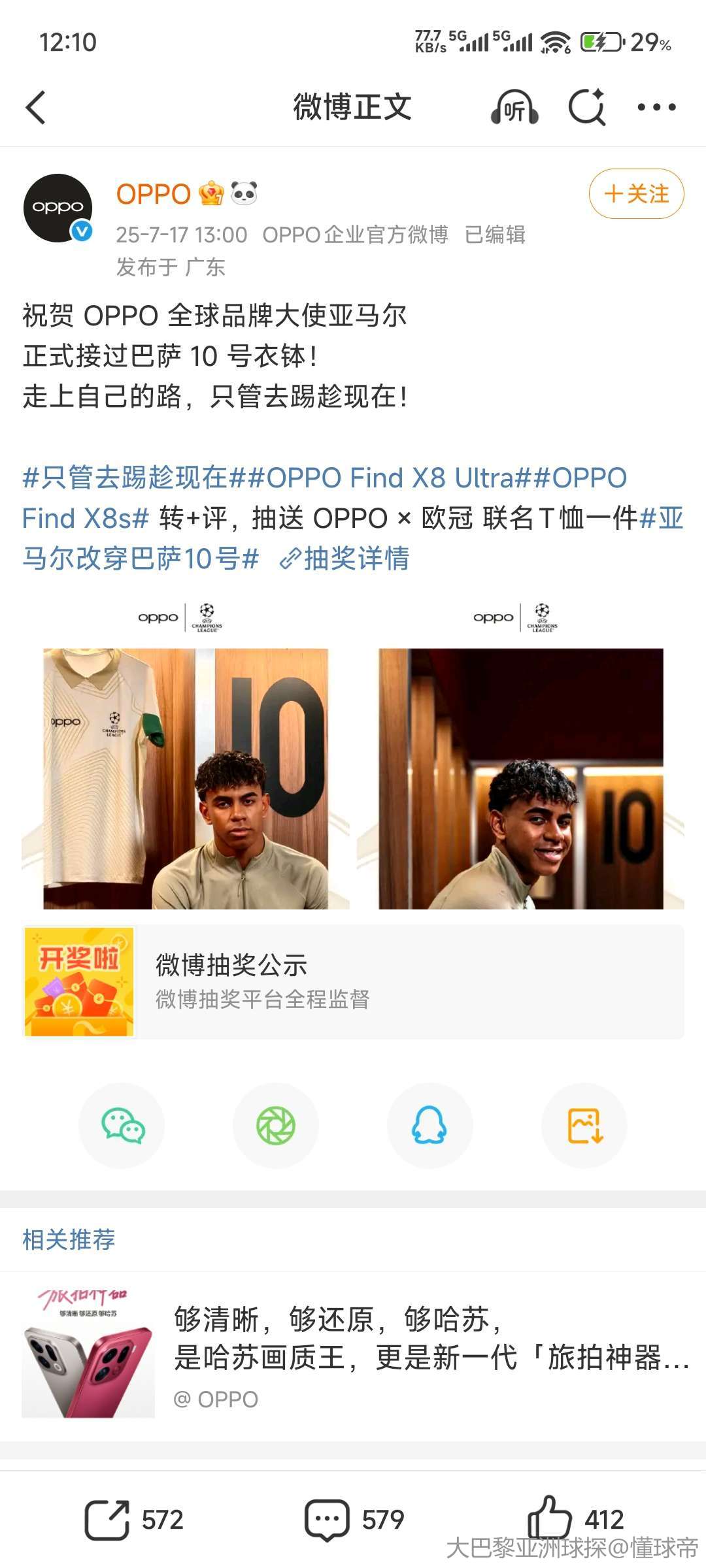Share to WeChat Moments

point(276,1126)
